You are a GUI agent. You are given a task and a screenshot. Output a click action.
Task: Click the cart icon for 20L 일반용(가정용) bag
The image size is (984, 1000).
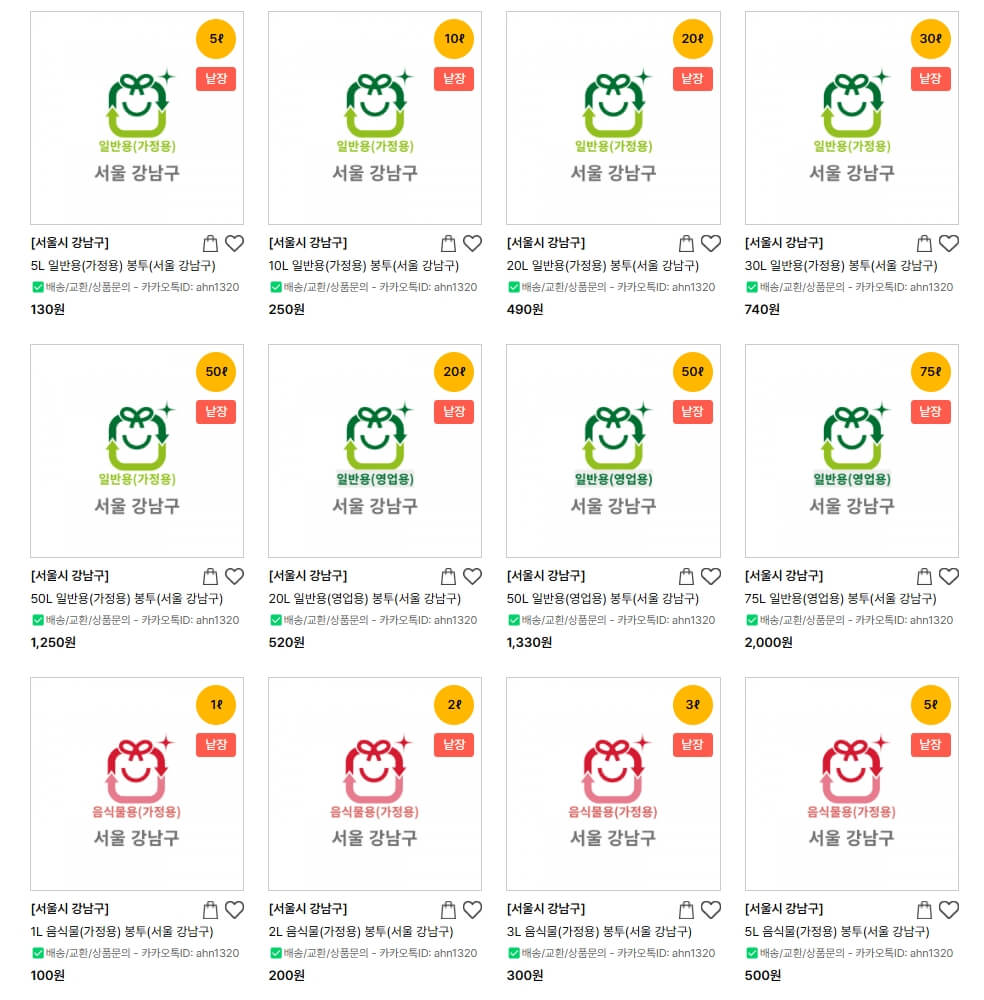click(686, 242)
